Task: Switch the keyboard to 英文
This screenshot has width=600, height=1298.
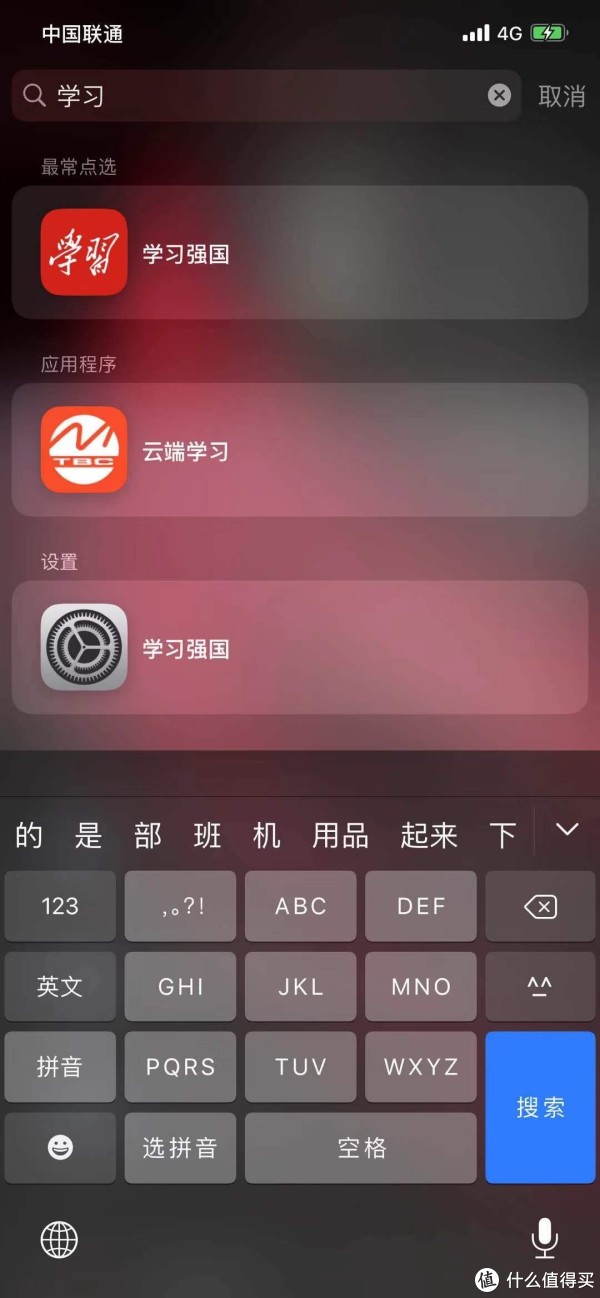Action: [60, 987]
